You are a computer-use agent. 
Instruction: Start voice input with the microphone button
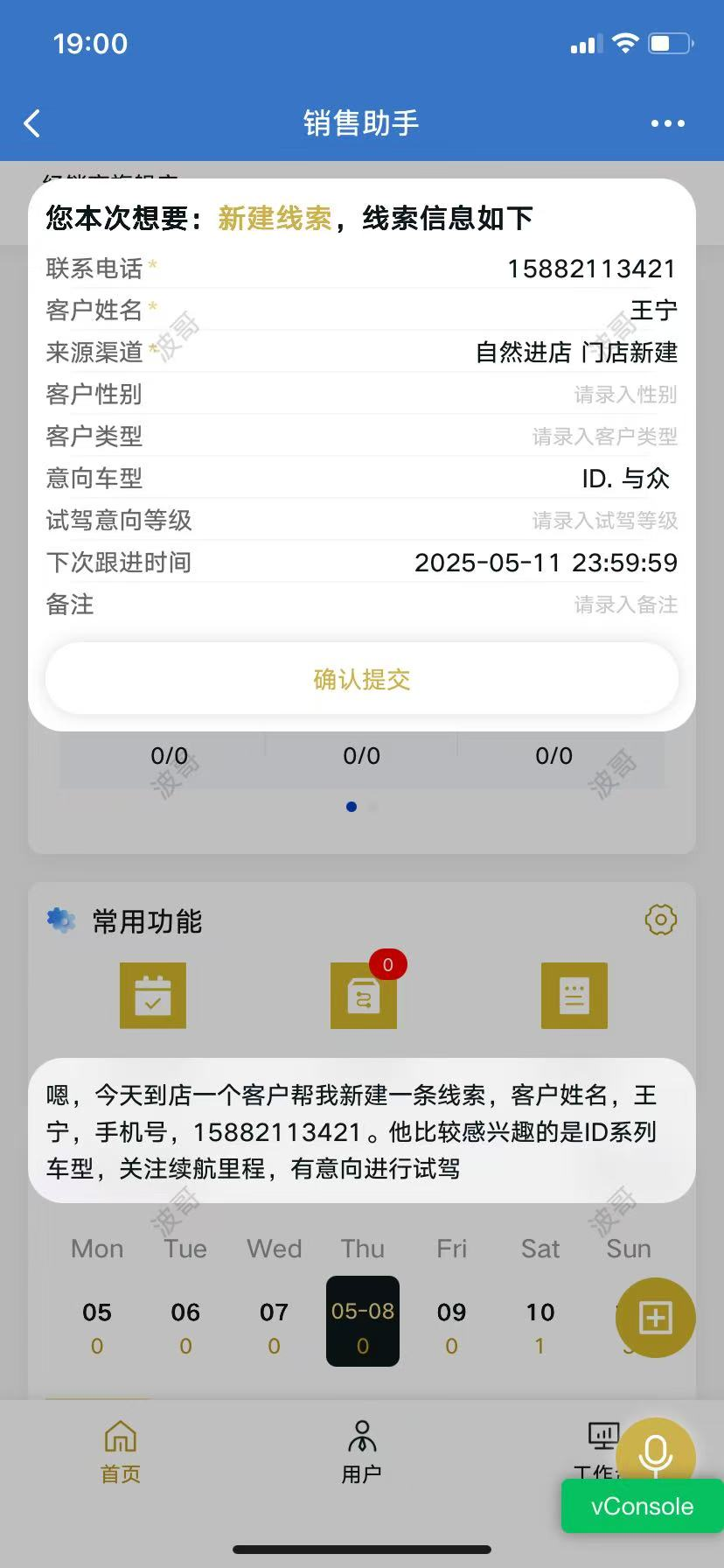click(x=655, y=1456)
